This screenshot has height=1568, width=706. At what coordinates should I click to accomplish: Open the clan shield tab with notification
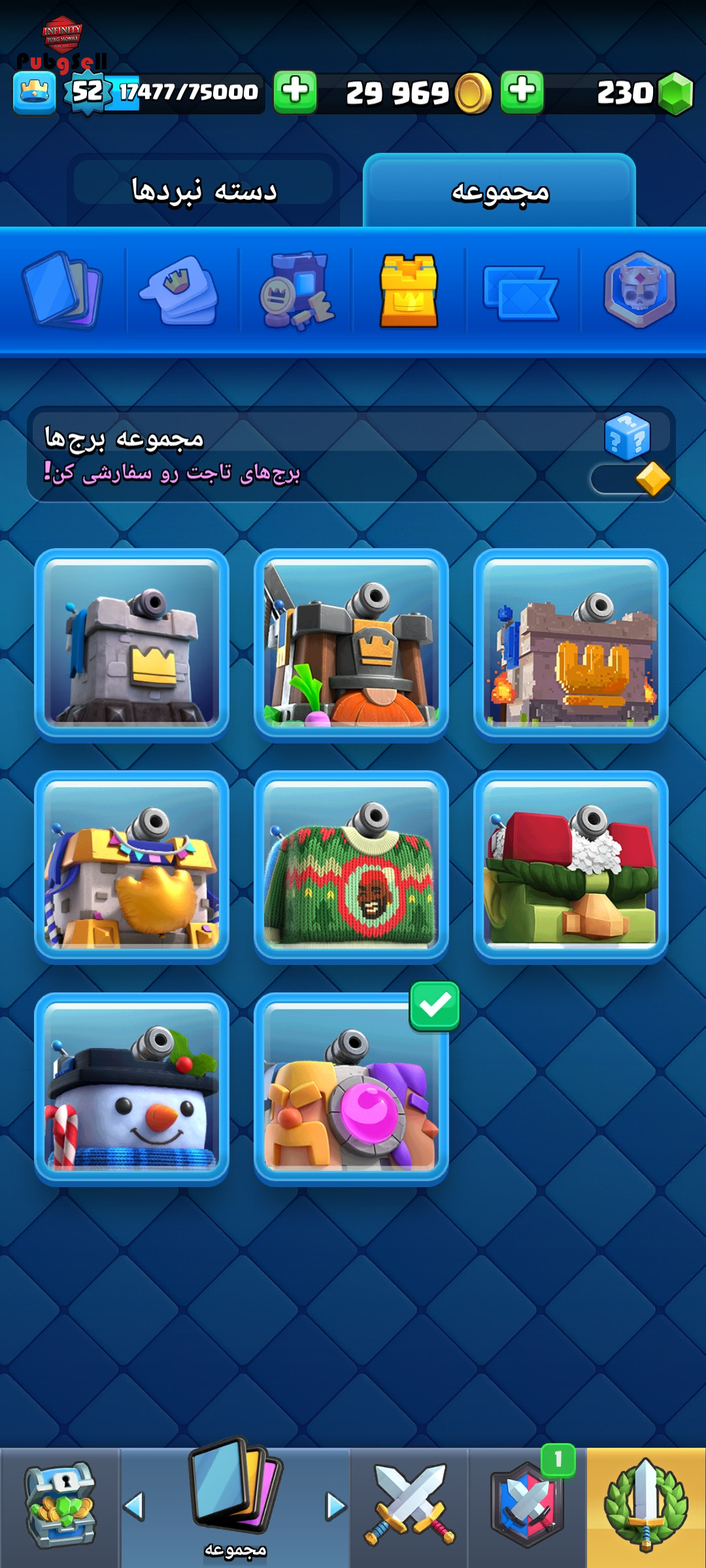[x=527, y=1507]
